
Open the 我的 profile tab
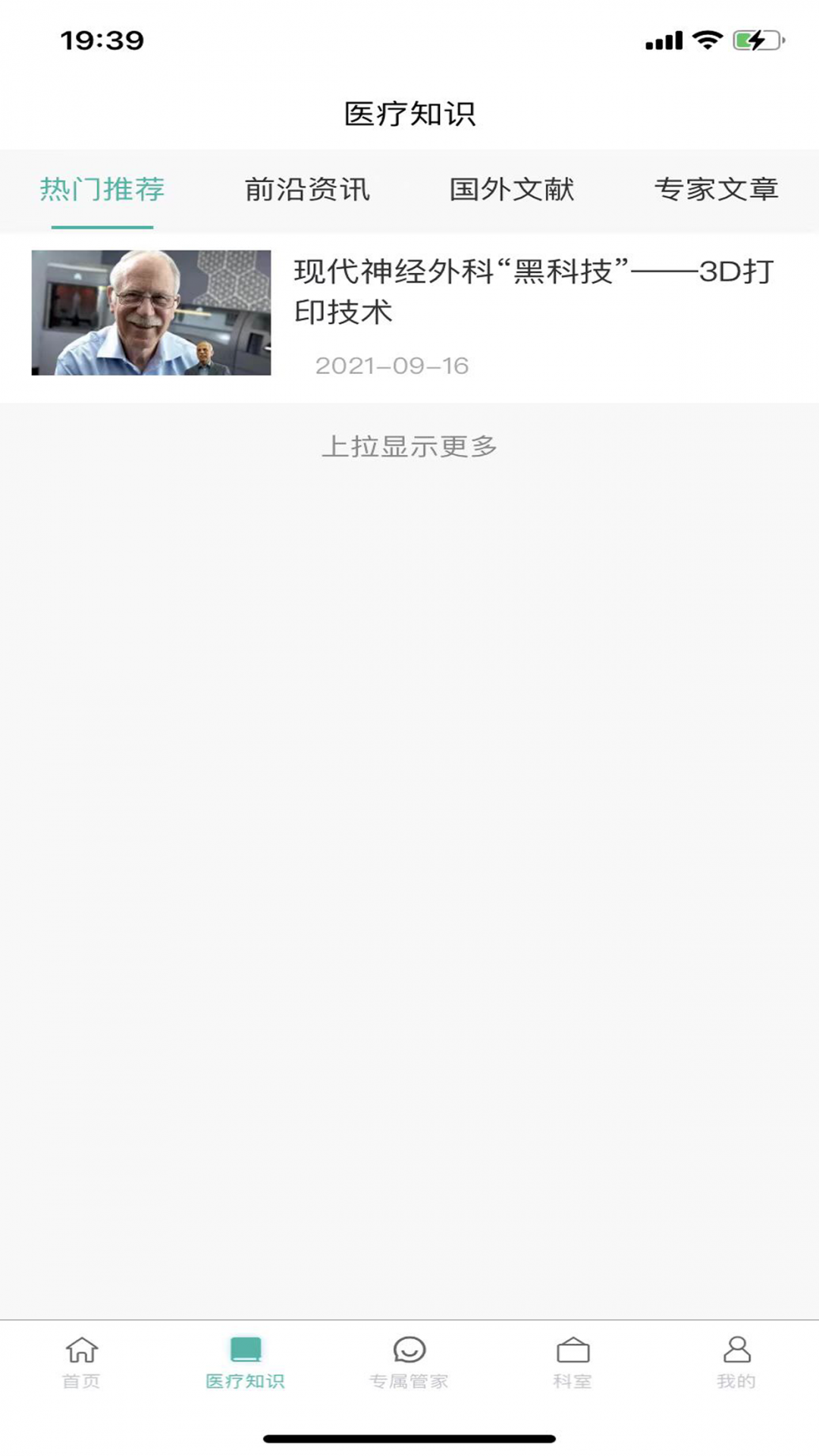coord(736,1363)
